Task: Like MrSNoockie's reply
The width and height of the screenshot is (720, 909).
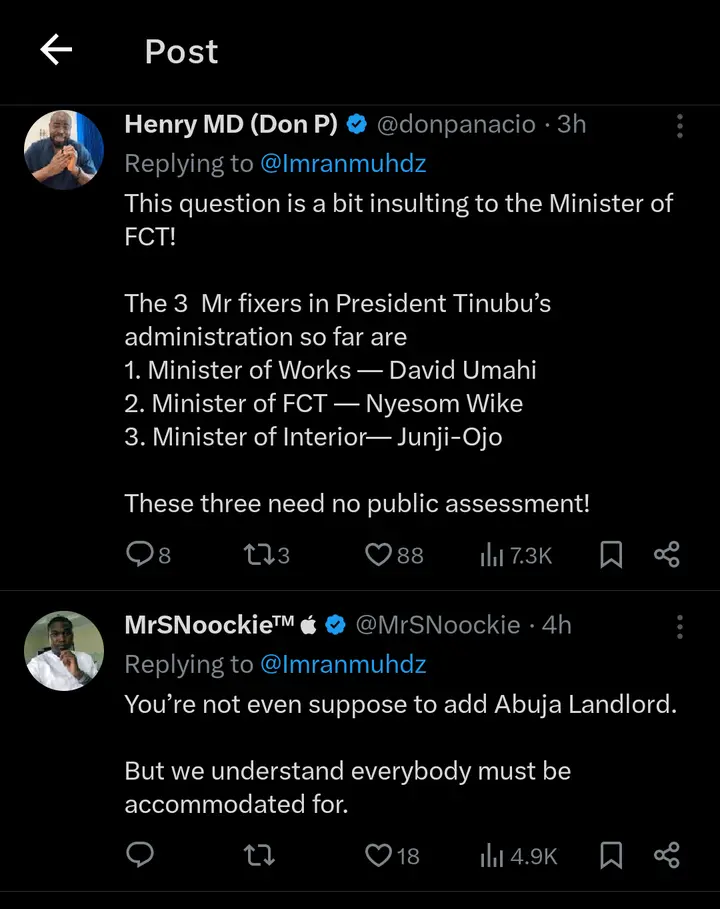Action: coord(376,856)
